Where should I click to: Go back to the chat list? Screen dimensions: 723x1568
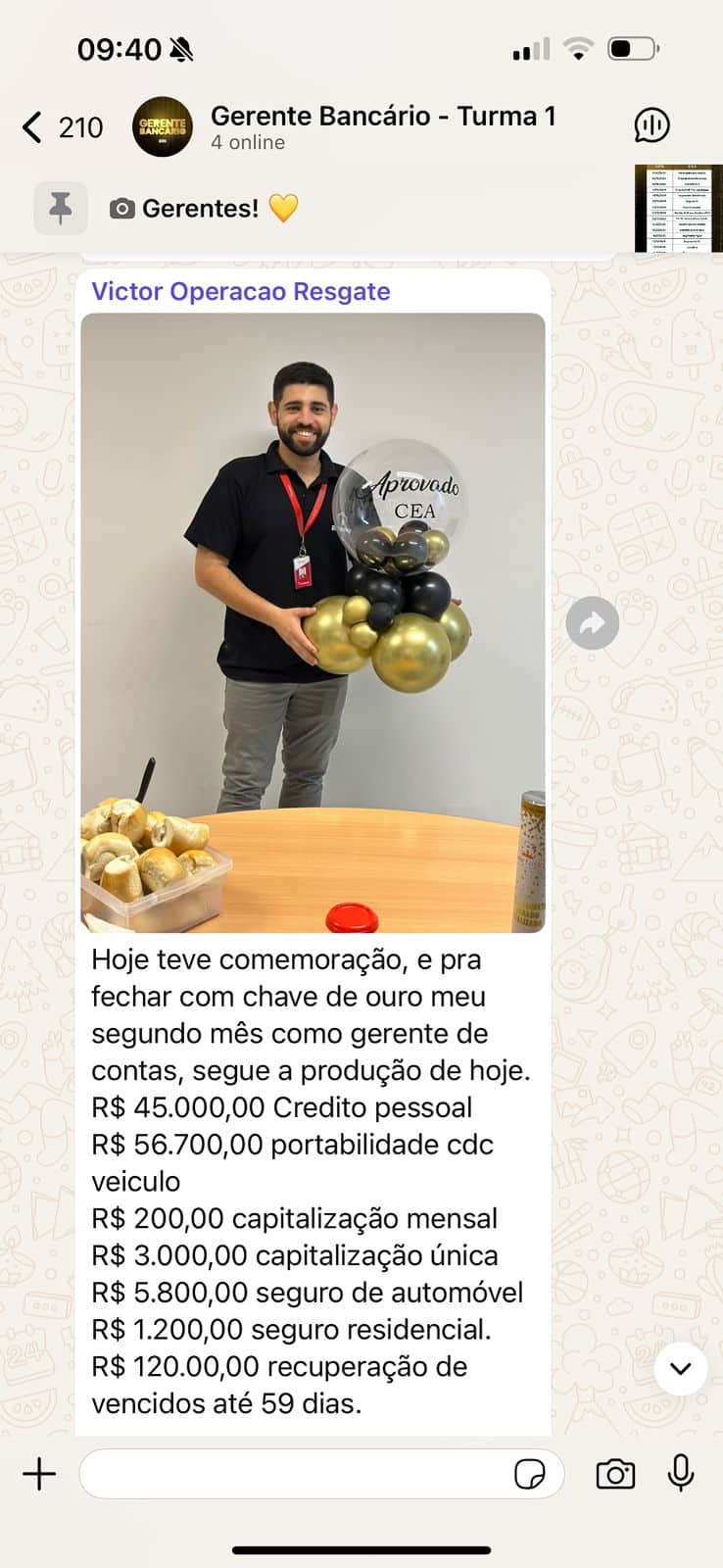pos(34,127)
